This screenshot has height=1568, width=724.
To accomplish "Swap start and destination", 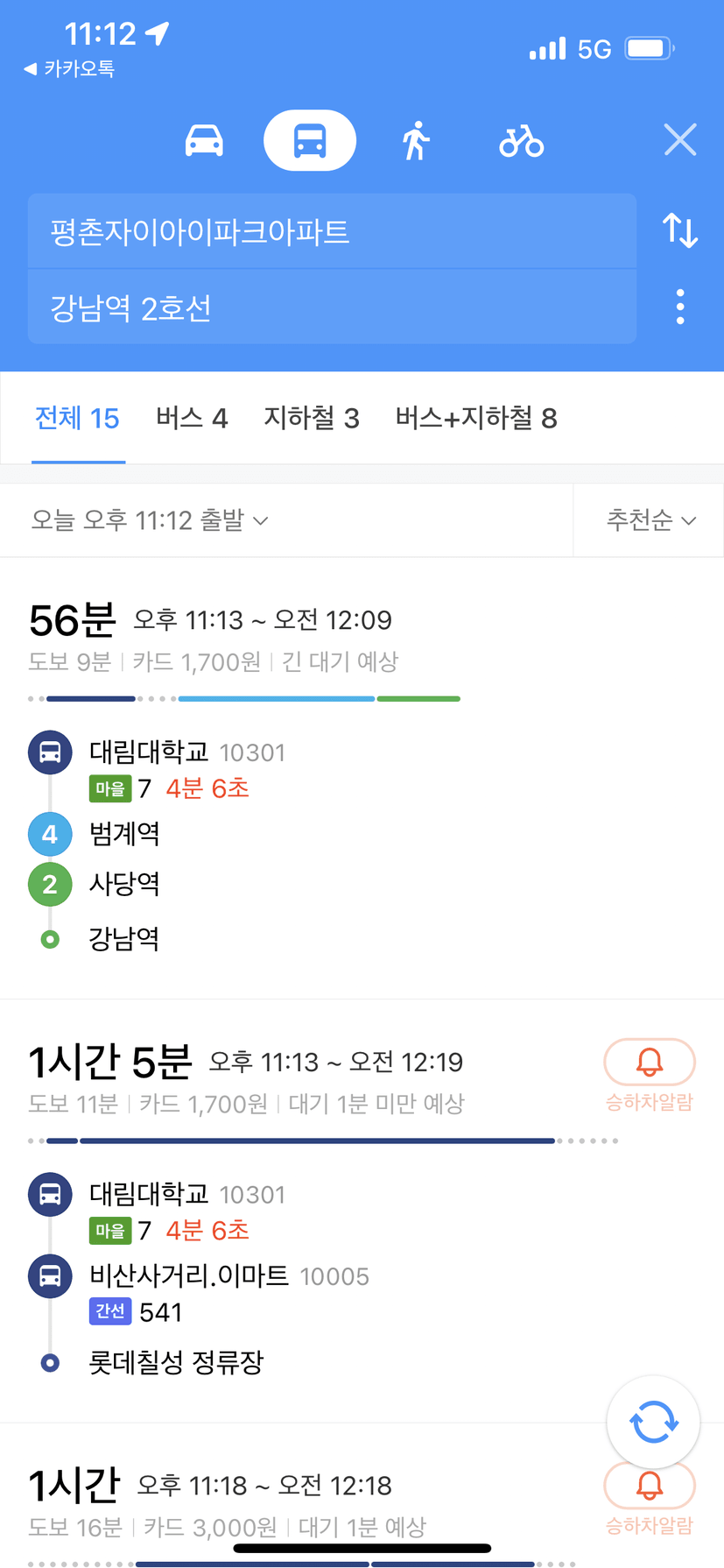I will coord(680,230).
